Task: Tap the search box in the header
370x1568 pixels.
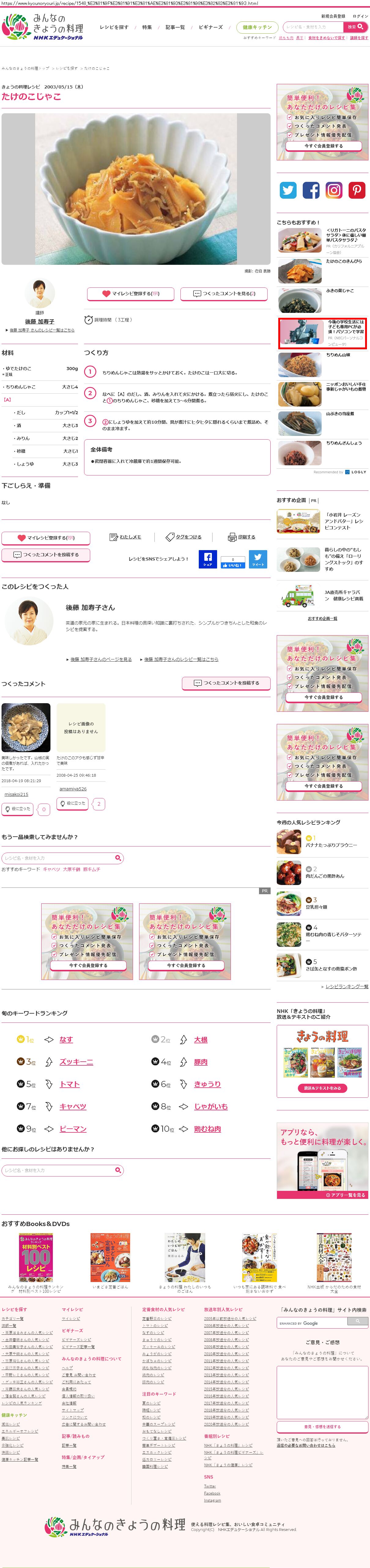Action: point(312,27)
